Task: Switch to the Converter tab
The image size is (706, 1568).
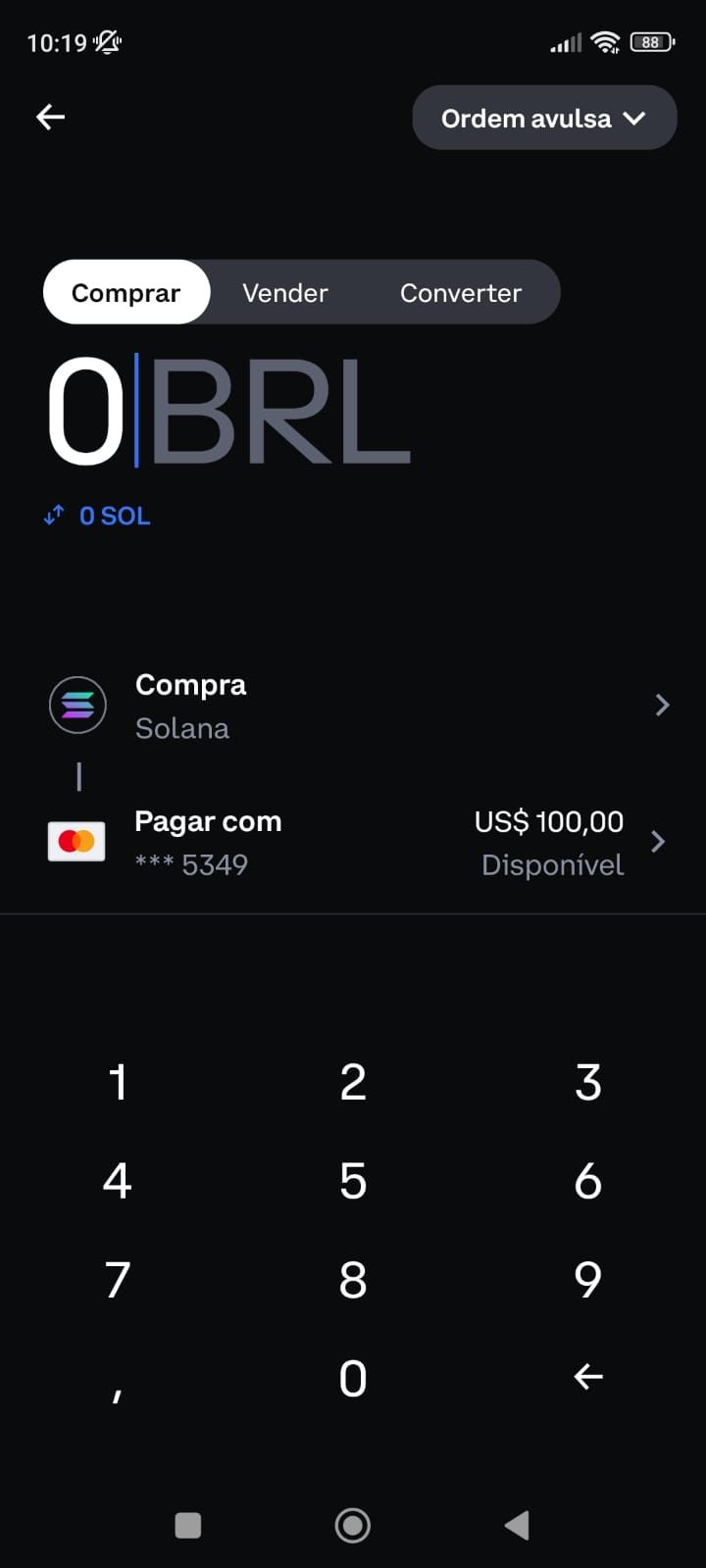Action: [x=461, y=293]
